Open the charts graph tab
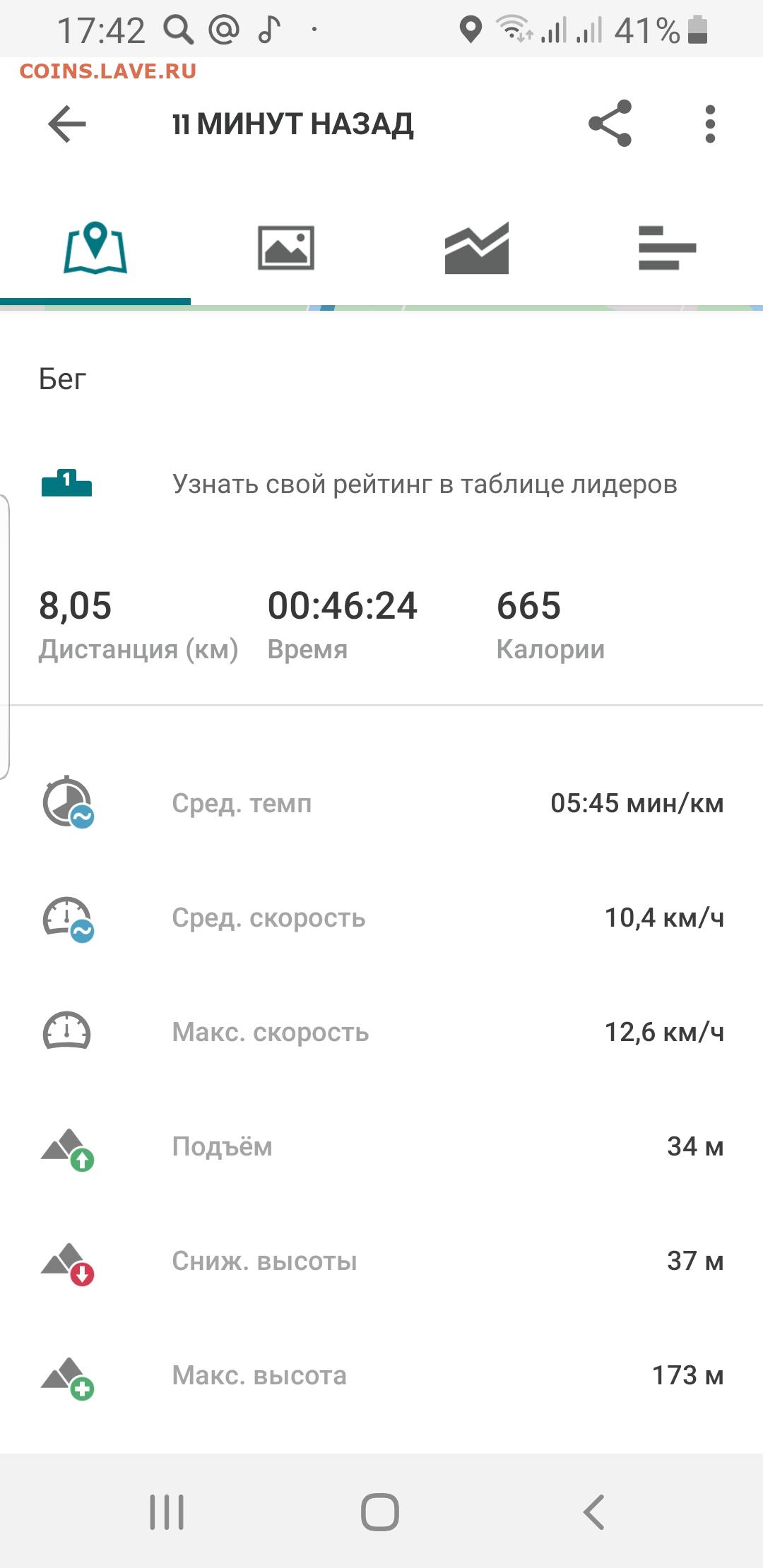The height and width of the screenshot is (1568, 763). pos(477,248)
